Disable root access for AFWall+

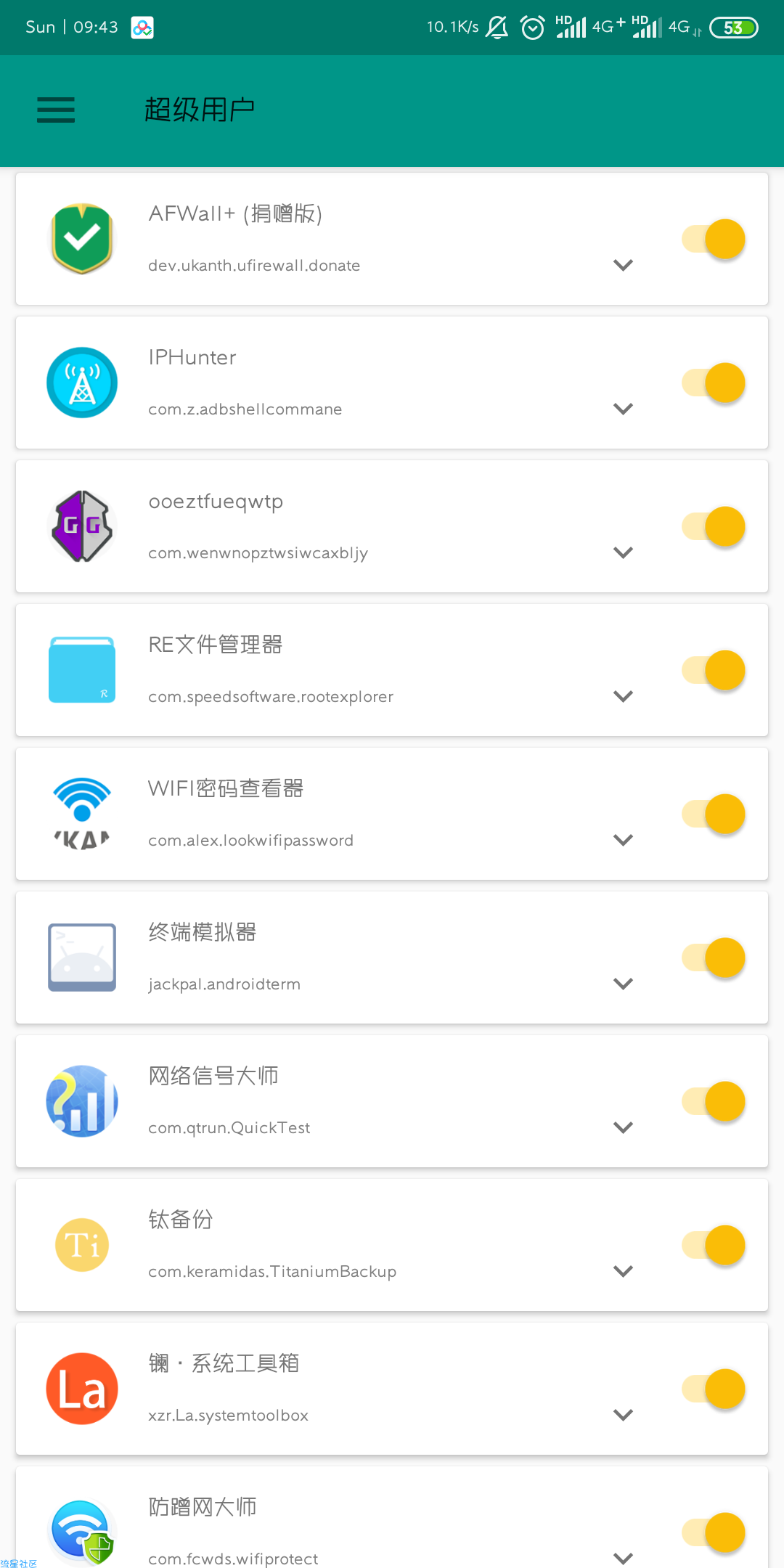click(714, 239)
